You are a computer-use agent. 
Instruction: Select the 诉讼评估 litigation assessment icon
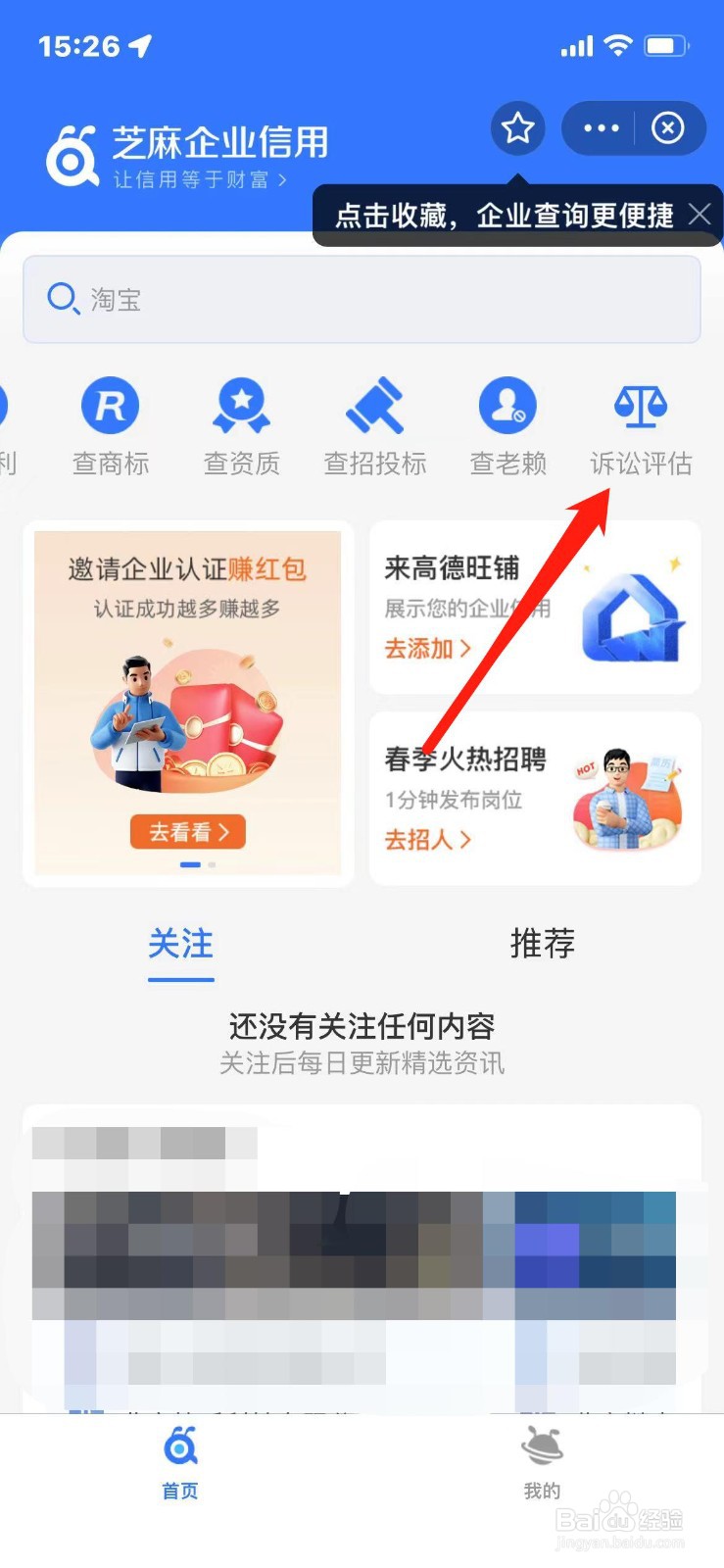coord(642,406)
